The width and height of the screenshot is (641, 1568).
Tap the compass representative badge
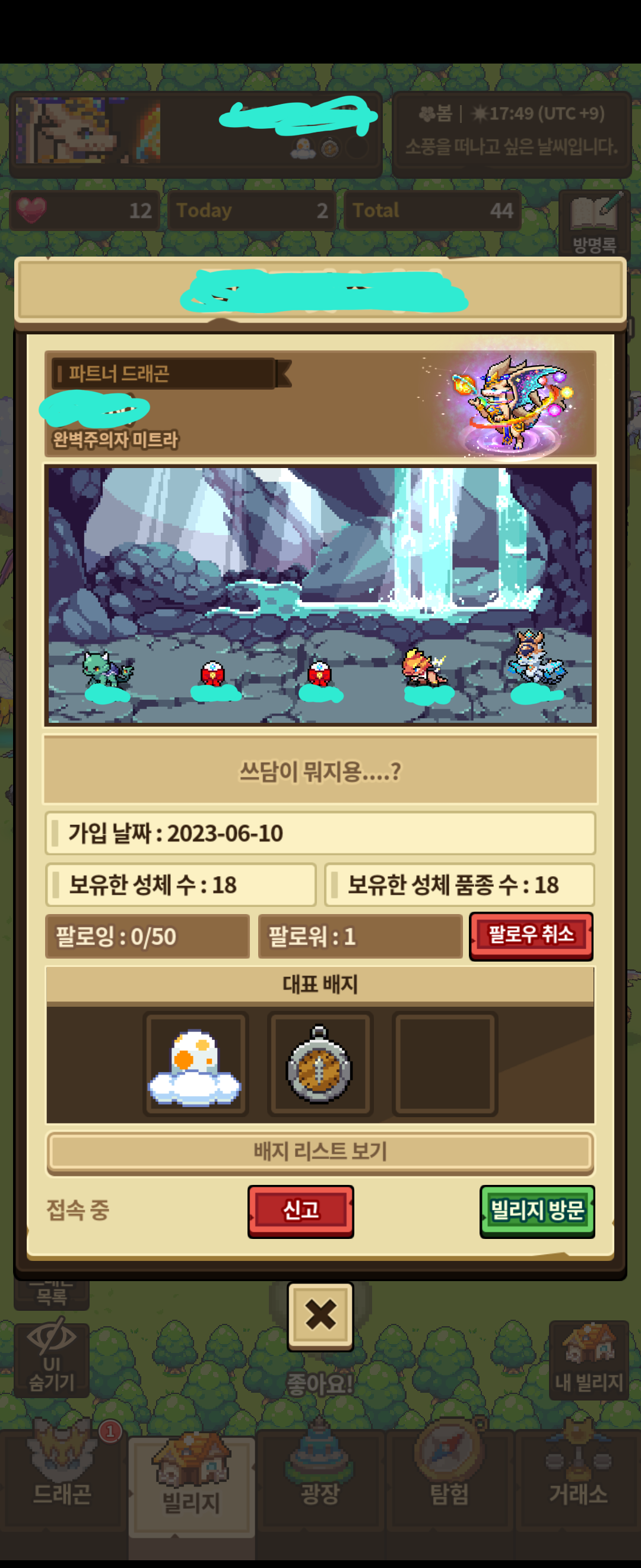tap(320, 1064)
